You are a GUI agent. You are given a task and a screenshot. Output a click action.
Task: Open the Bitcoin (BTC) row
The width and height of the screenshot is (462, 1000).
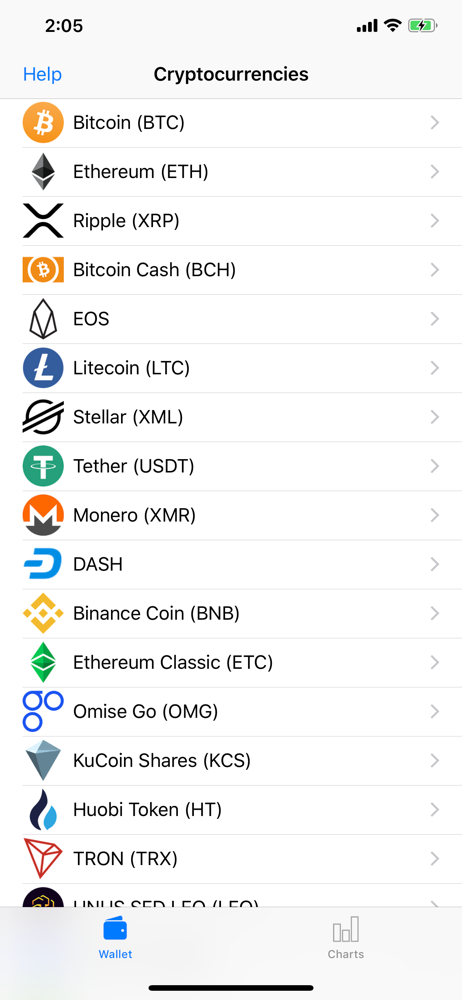tap(231, 123)
